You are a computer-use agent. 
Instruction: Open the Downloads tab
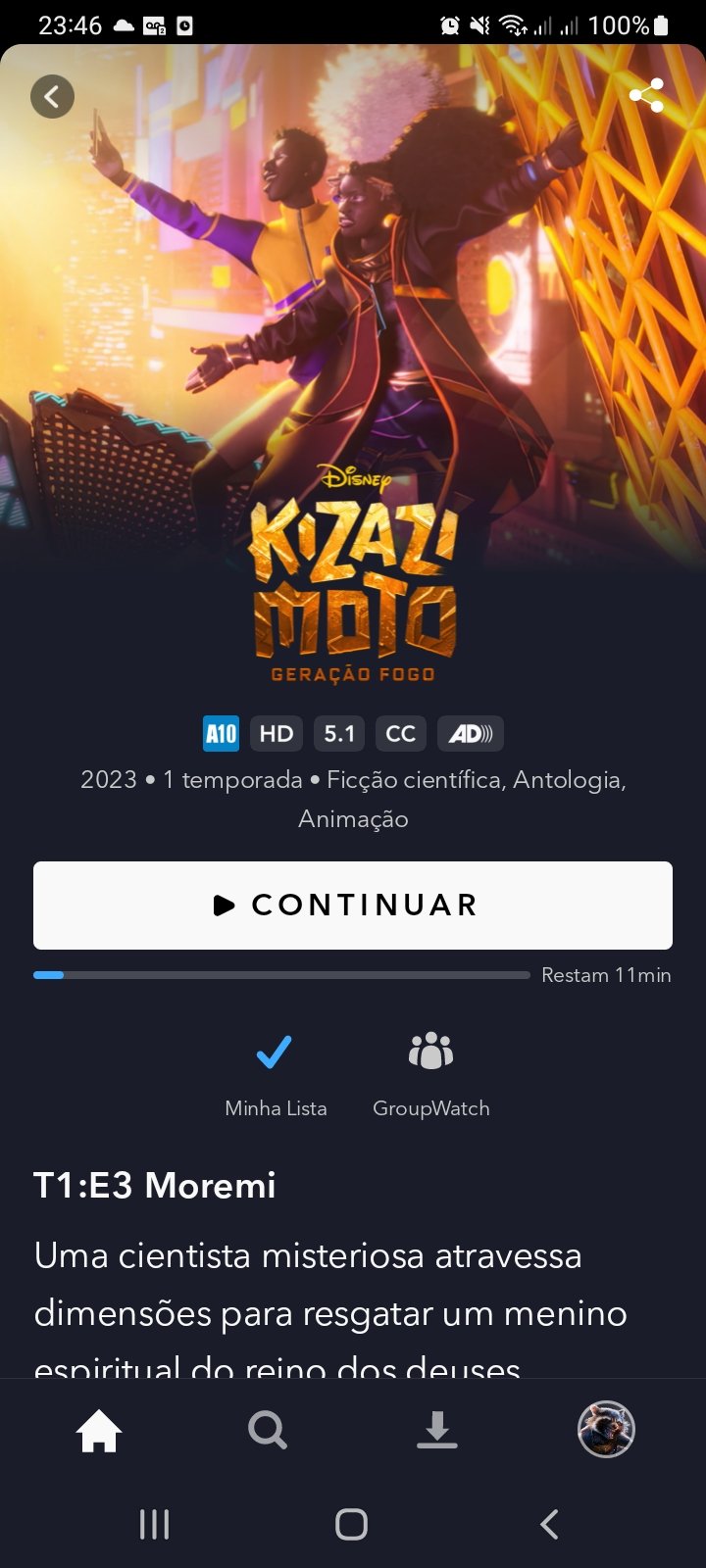pos(437,1431)
